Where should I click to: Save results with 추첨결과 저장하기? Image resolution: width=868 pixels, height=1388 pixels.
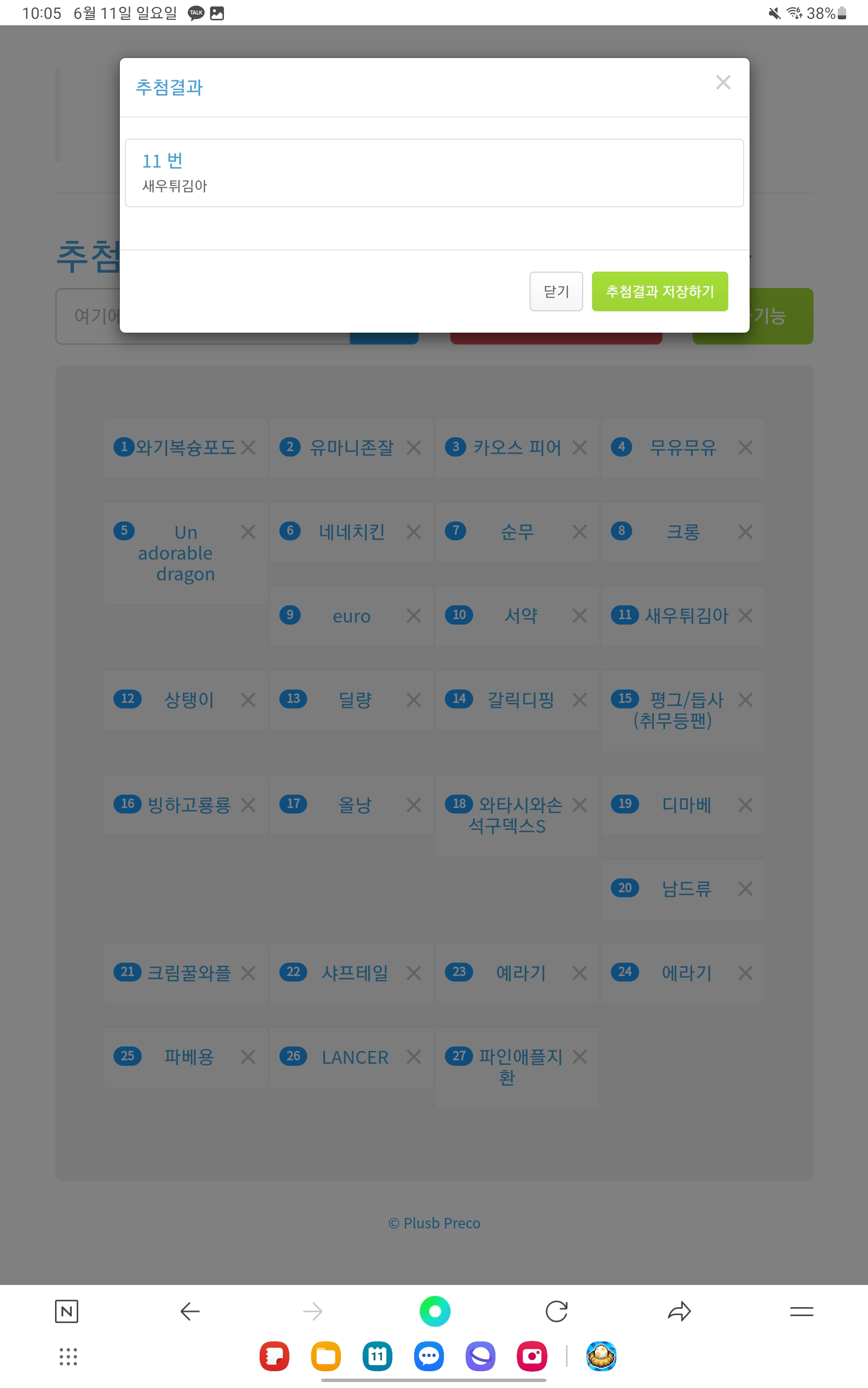[659, 291]
